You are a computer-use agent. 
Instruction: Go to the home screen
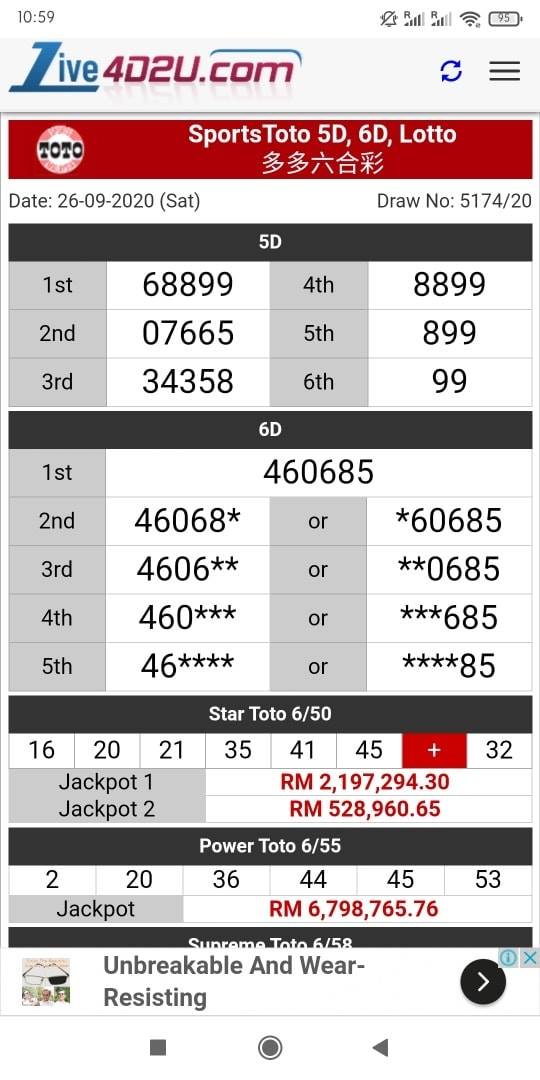point(270,1048)
